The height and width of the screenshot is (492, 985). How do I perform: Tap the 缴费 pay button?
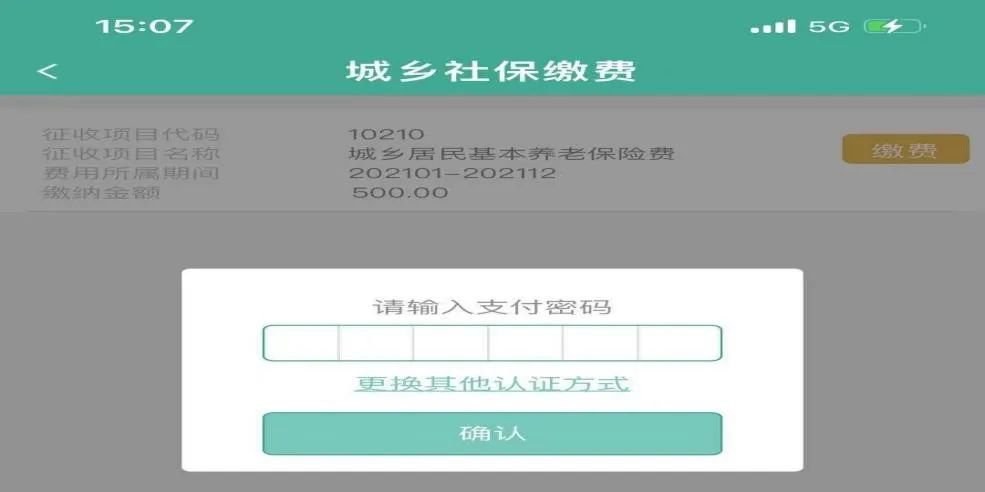(905, 150)
